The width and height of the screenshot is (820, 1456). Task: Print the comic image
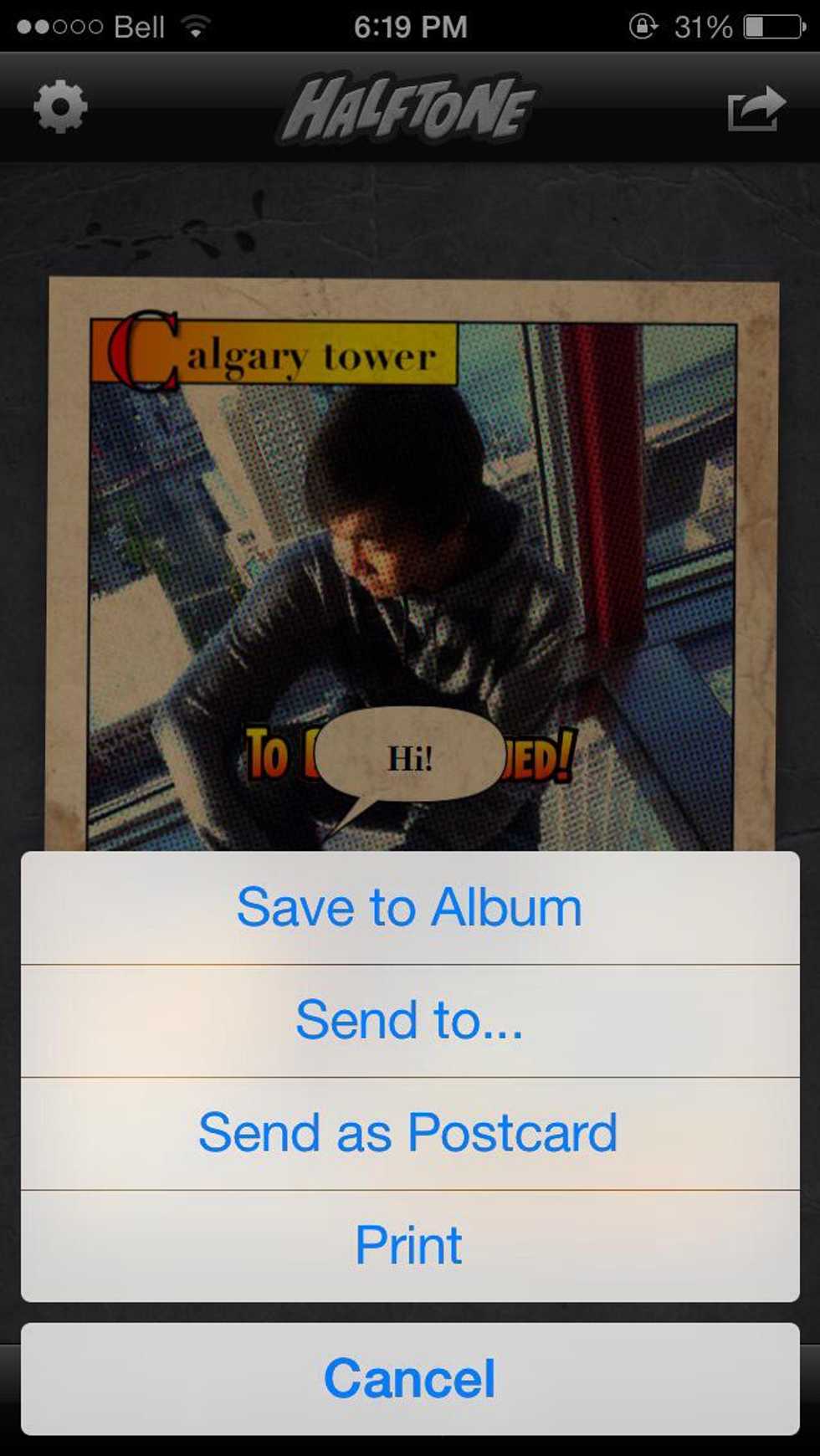pyautogui.click(x=409, y=1245)
